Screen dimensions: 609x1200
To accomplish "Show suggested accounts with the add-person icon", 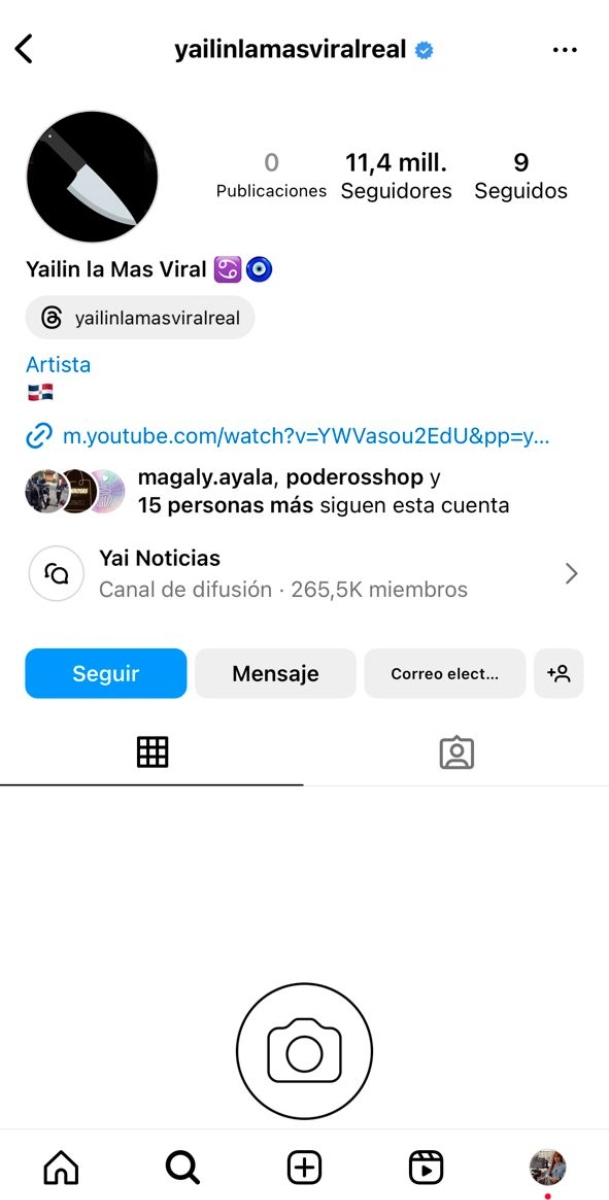I will [558, 673].
